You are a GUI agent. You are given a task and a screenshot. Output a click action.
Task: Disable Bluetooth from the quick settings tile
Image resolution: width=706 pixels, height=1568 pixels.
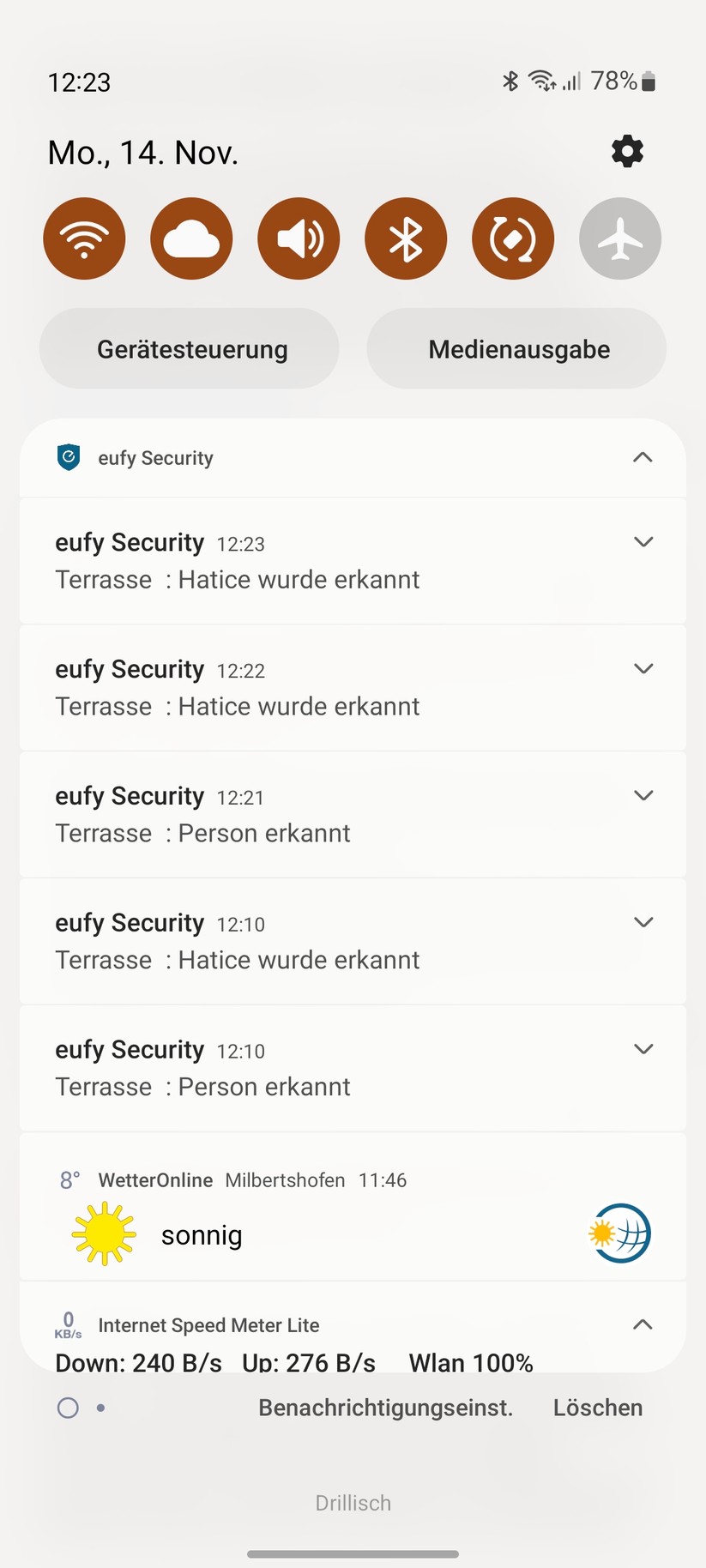click(x=406, y=238)
